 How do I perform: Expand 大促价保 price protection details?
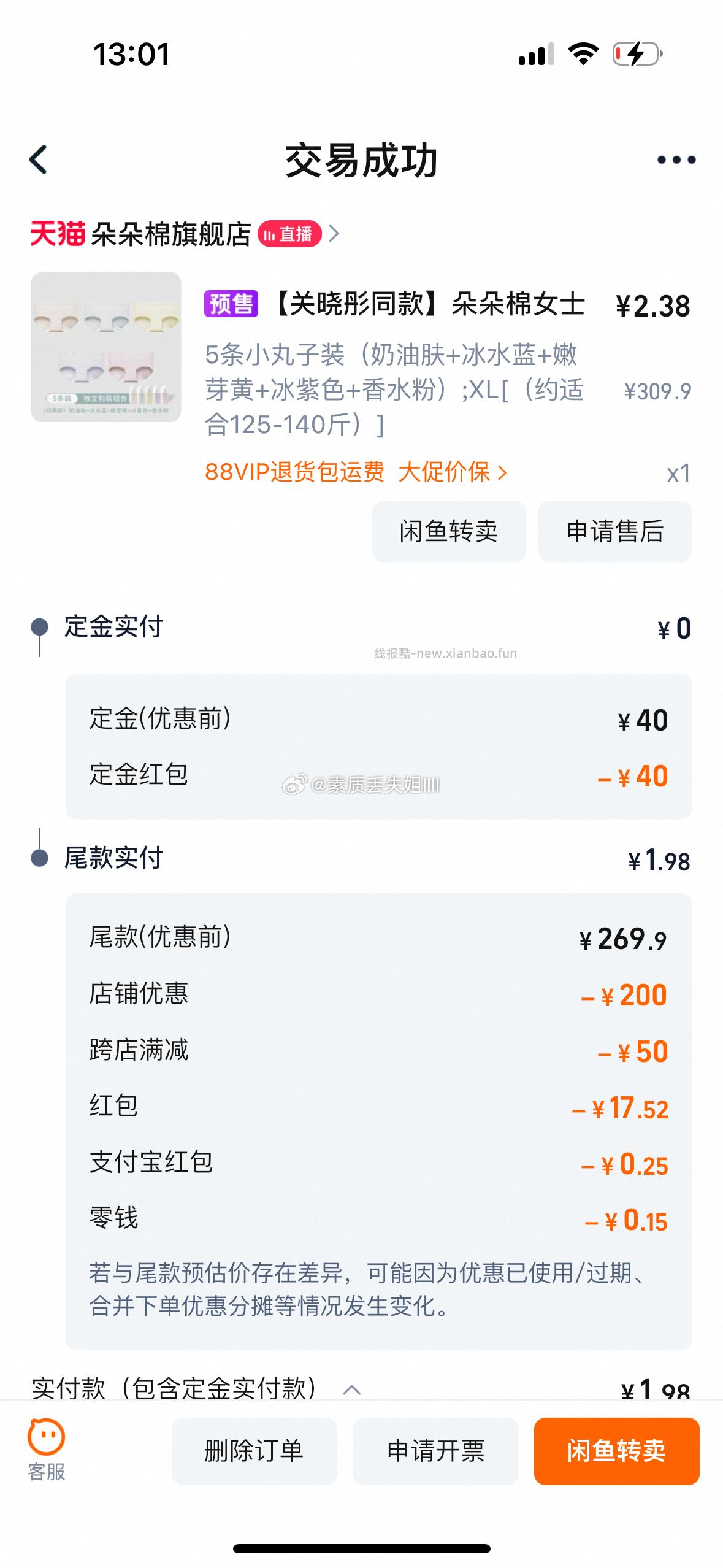(x=453, y=473)
